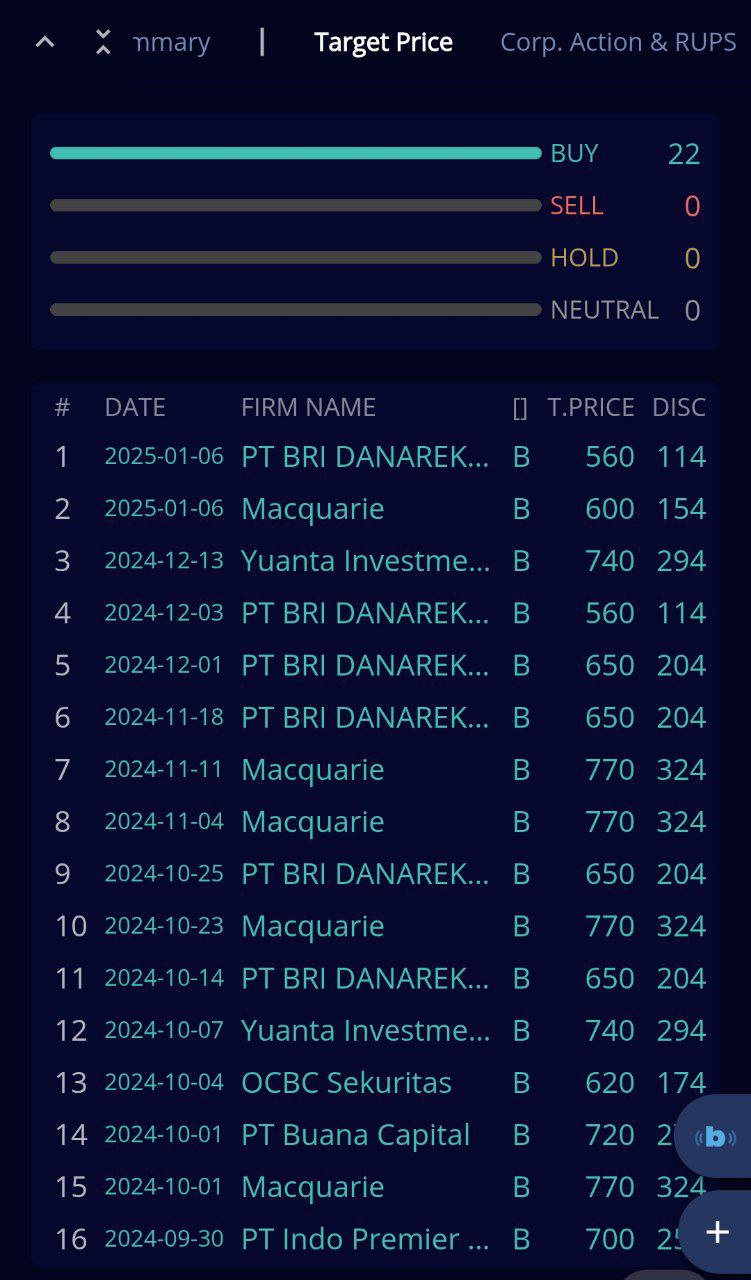This screenshot has width=751, height=1280.
Task: Tap the upward chevron arrow
Action: (x=45, y=42)
